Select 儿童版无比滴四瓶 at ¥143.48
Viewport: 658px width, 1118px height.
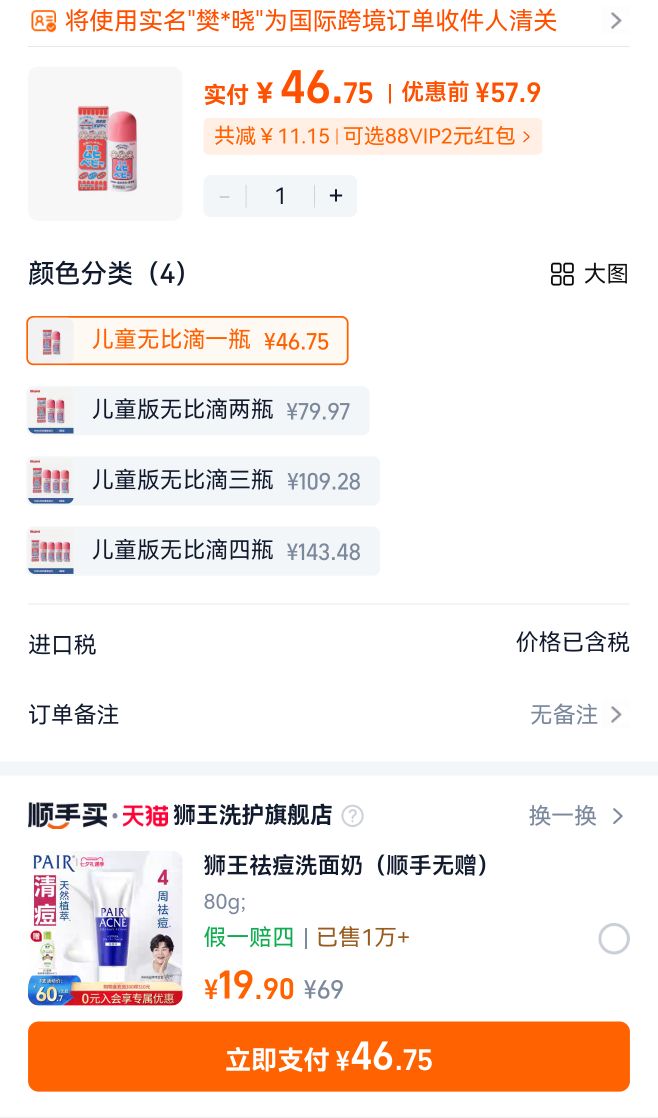click(x=203, y=551)
